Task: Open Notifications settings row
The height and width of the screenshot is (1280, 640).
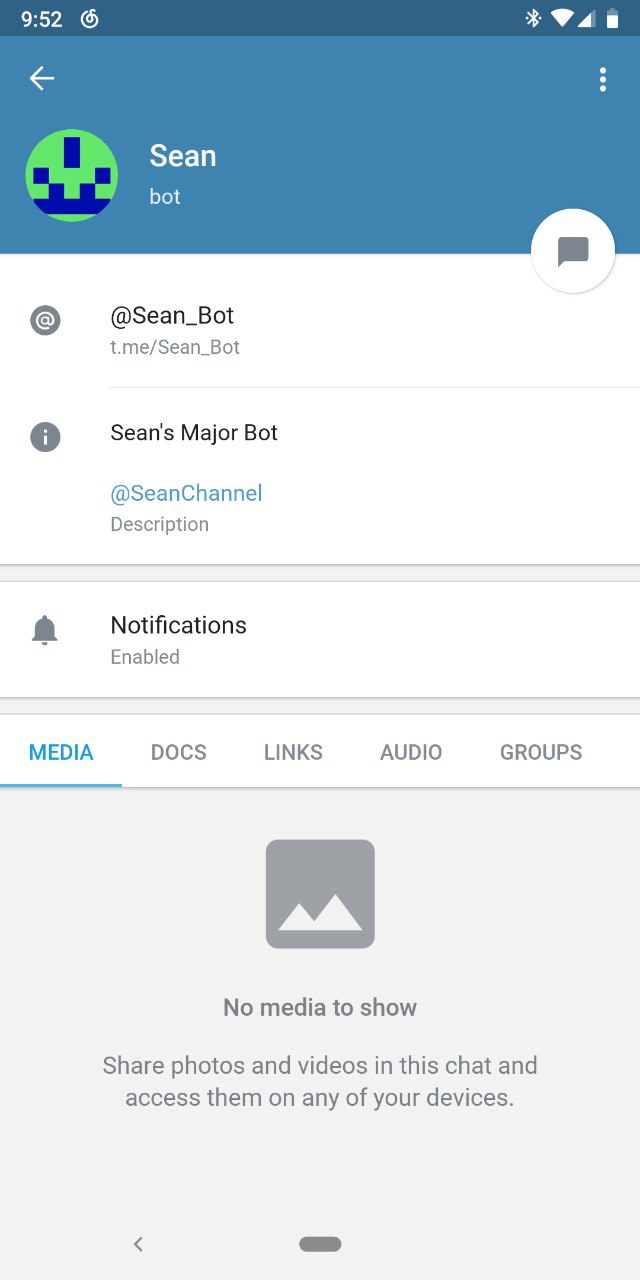Action: coord(320,639)
